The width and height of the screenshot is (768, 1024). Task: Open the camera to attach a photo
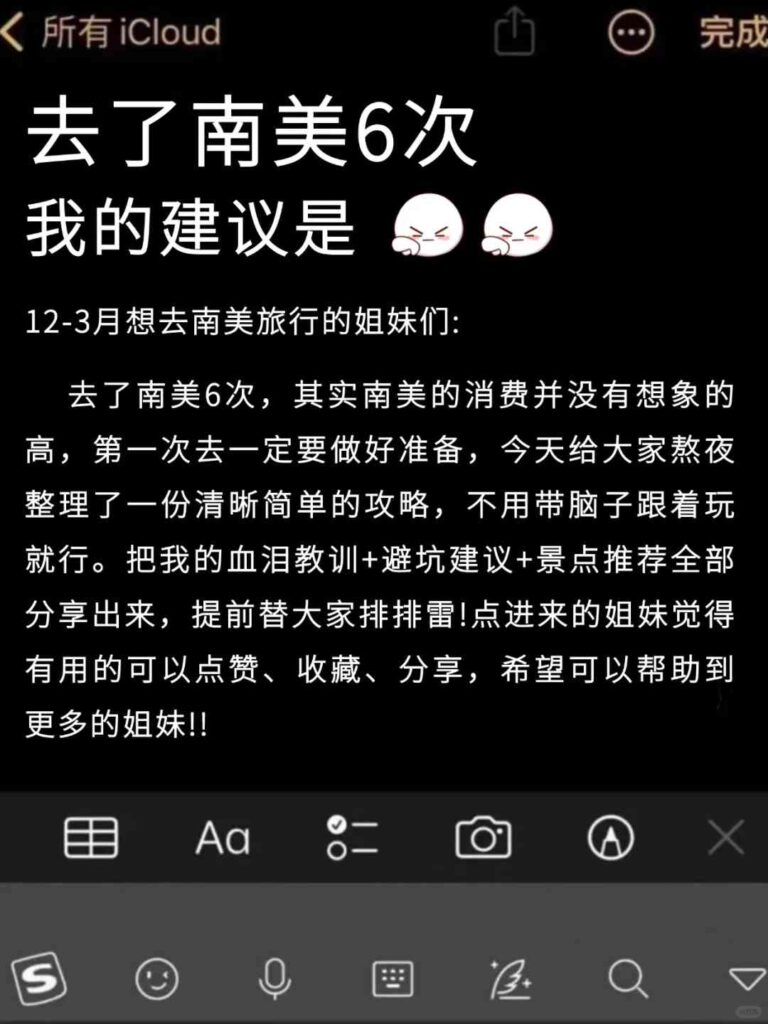(483, 837)
